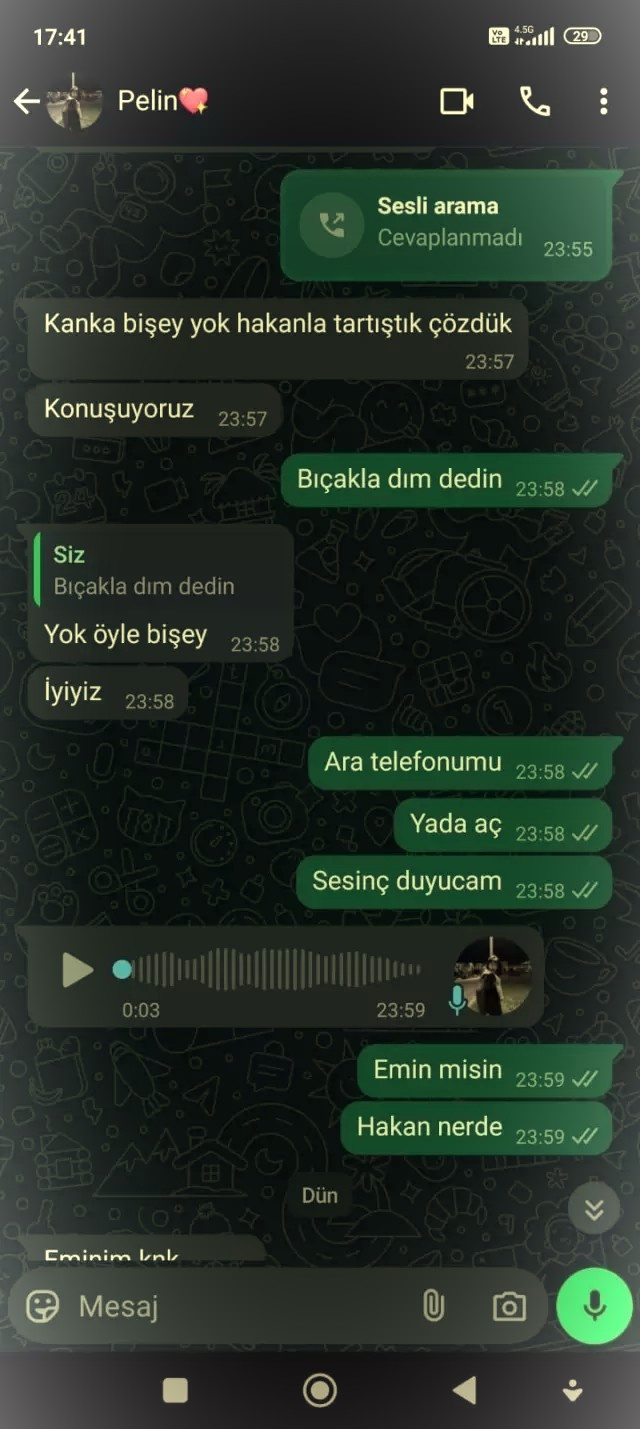Open the camera from message bar
This screenshot has width=640, height=1429.
click(x=509, y=1306)
